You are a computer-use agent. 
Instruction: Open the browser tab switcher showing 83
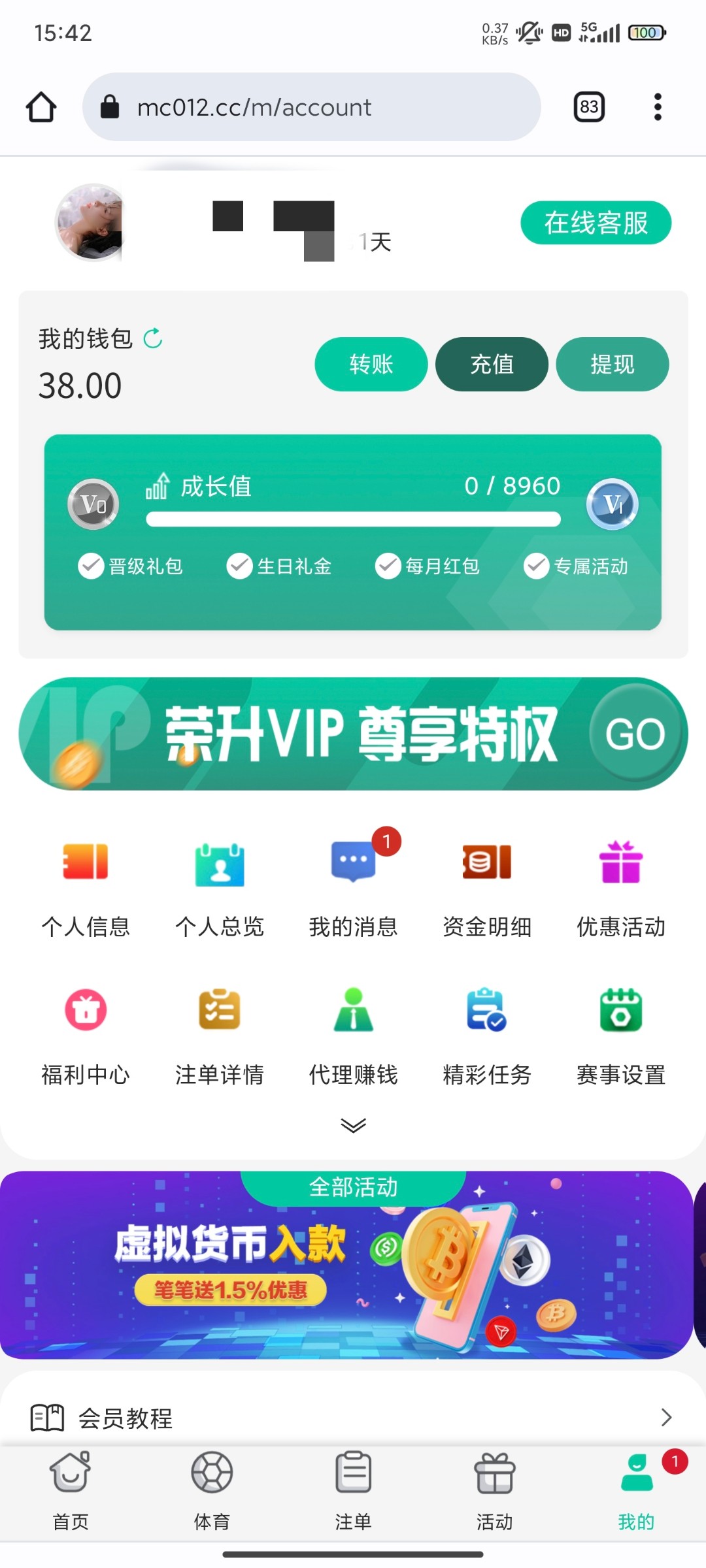pos(589,106)
